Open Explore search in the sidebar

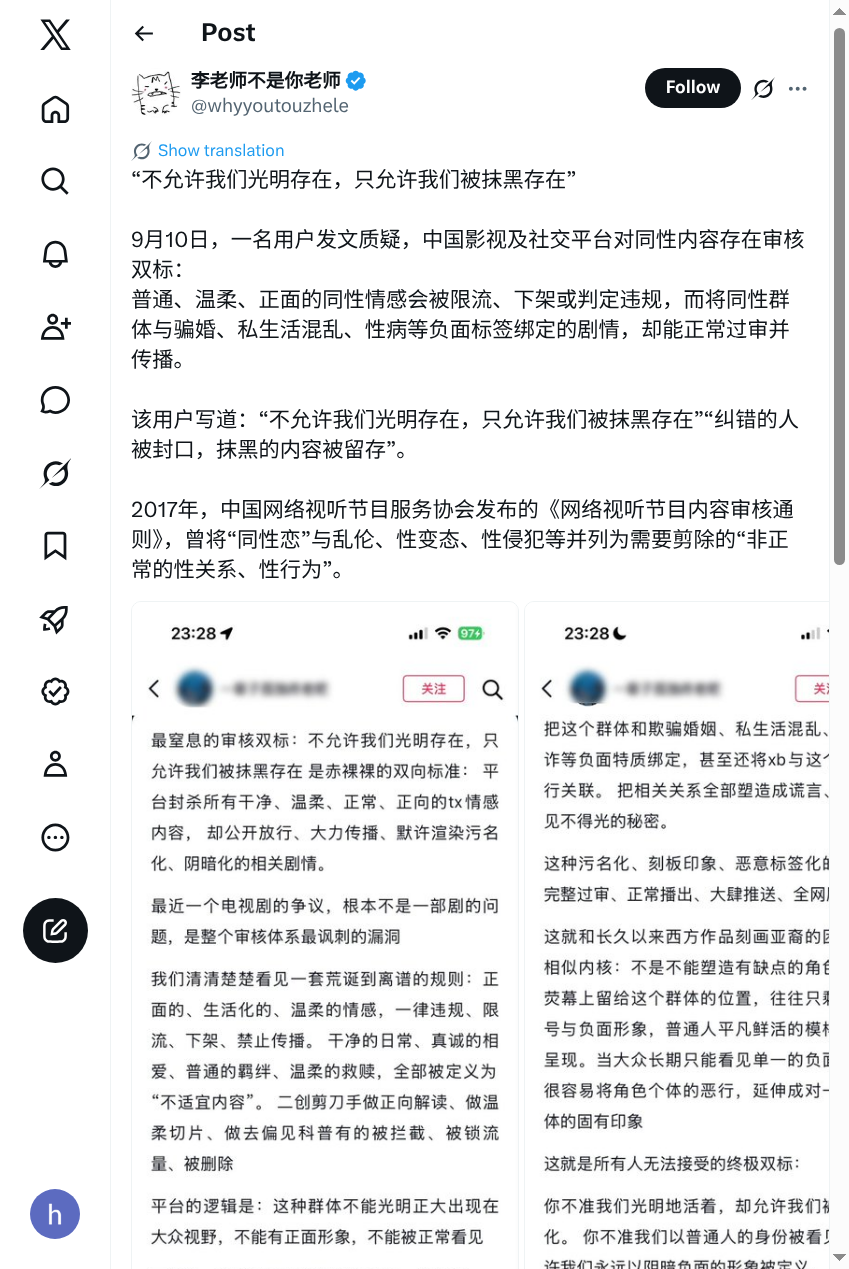tap(55, 181)
